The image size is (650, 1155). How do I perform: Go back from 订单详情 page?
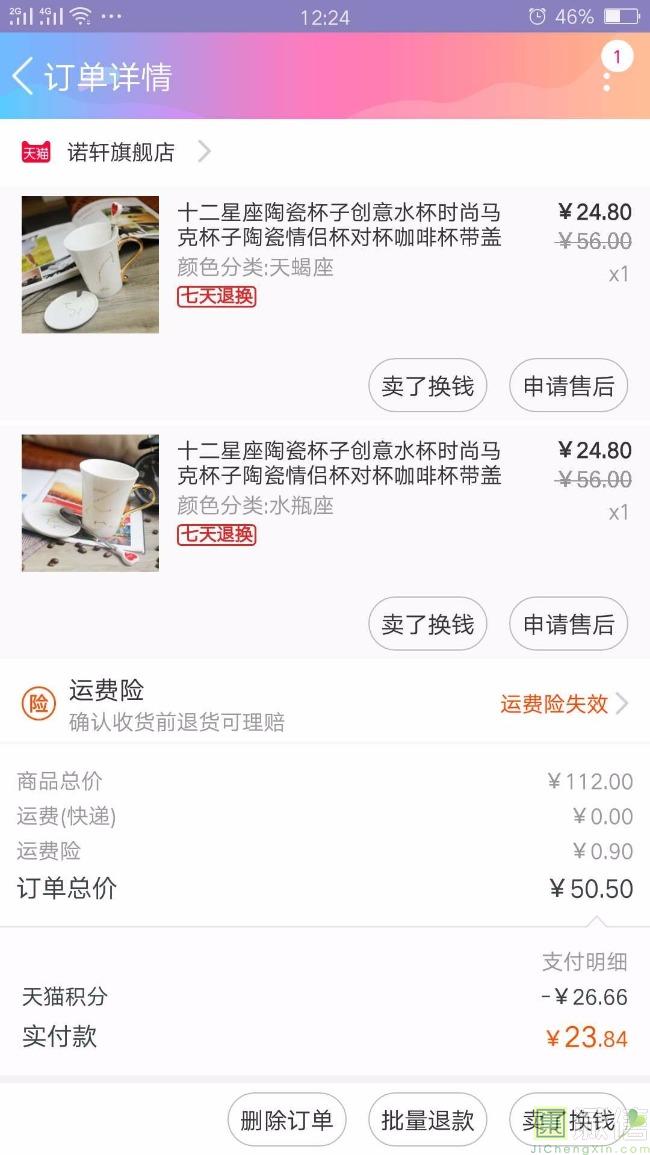tap(24, 76)
